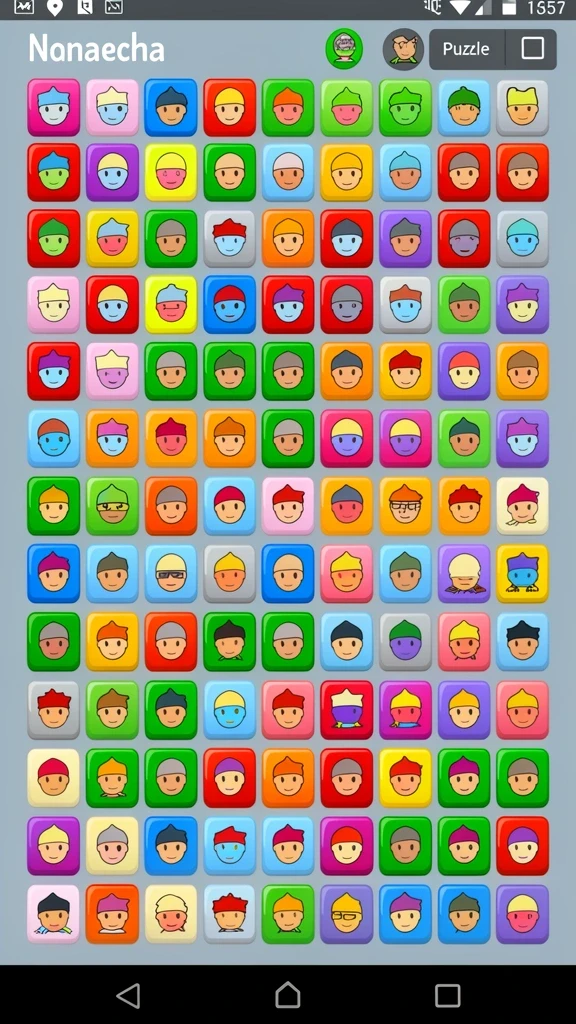
Task: Toggle the square checkbox beside Puzzle
Action: 532,49
